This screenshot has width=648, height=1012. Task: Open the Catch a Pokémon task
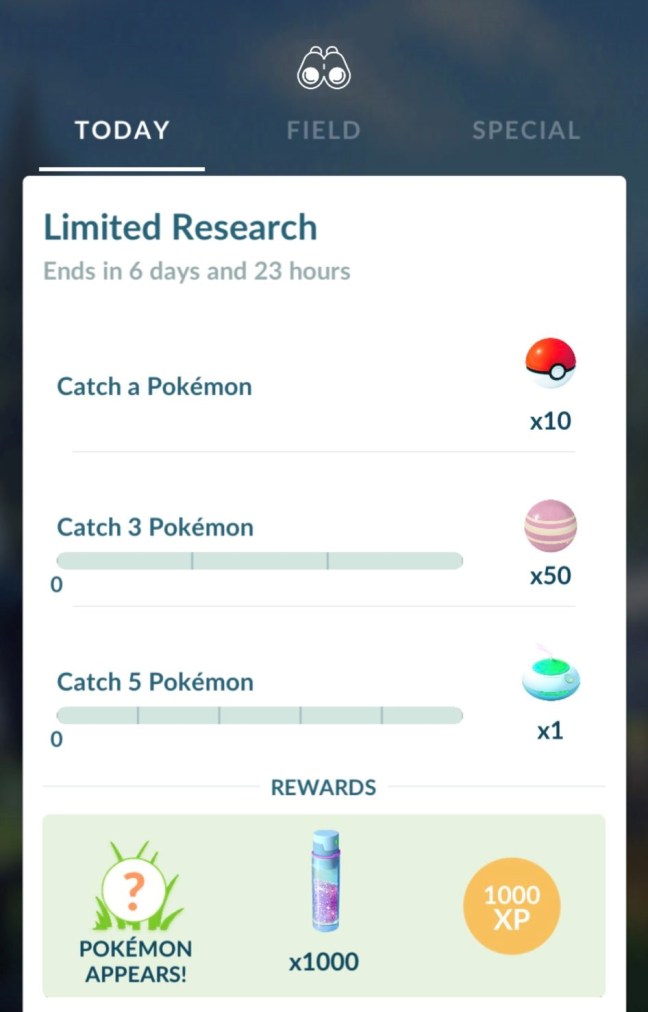coord(154,386)
